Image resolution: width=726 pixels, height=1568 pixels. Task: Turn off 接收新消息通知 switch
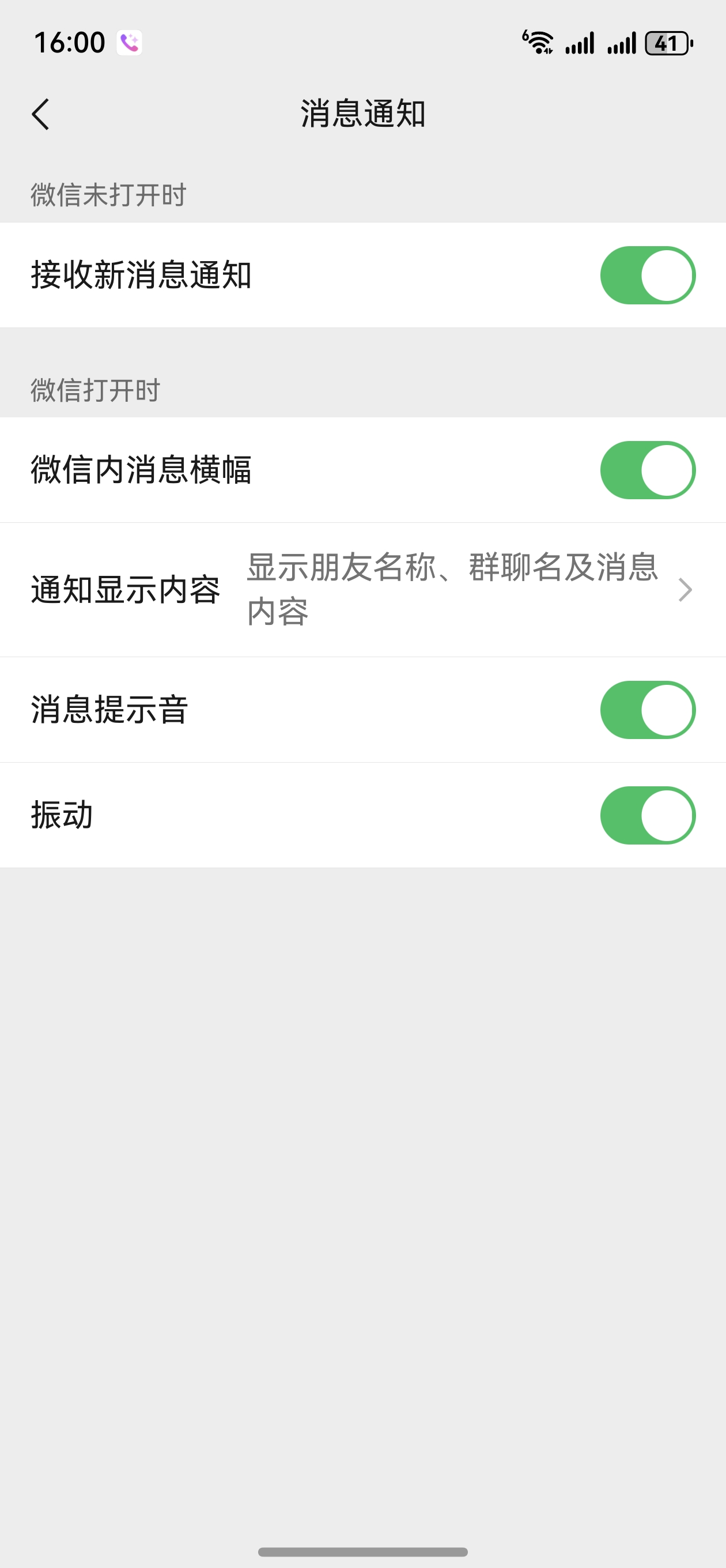(x=648, y=275)
